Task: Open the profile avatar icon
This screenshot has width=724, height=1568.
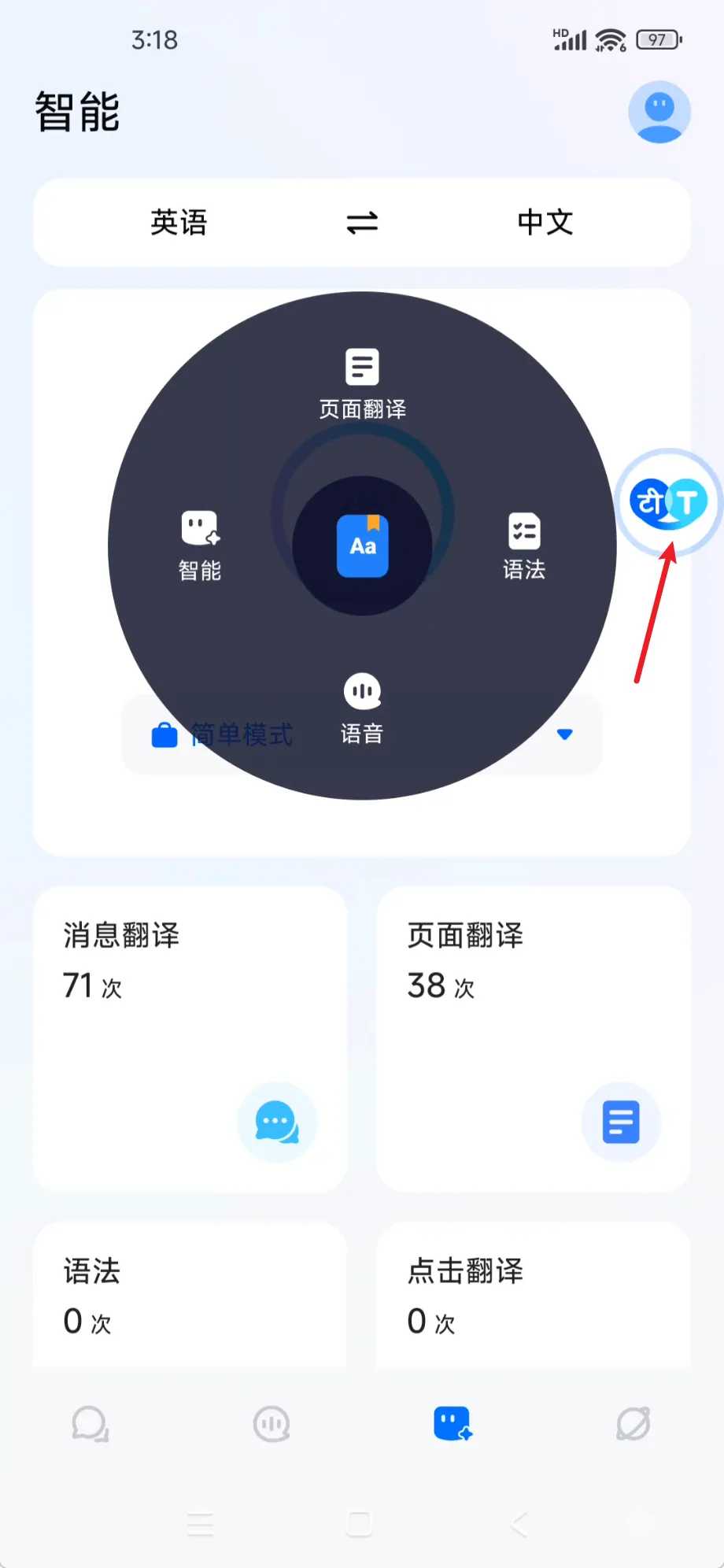Action: coord(659,112)
